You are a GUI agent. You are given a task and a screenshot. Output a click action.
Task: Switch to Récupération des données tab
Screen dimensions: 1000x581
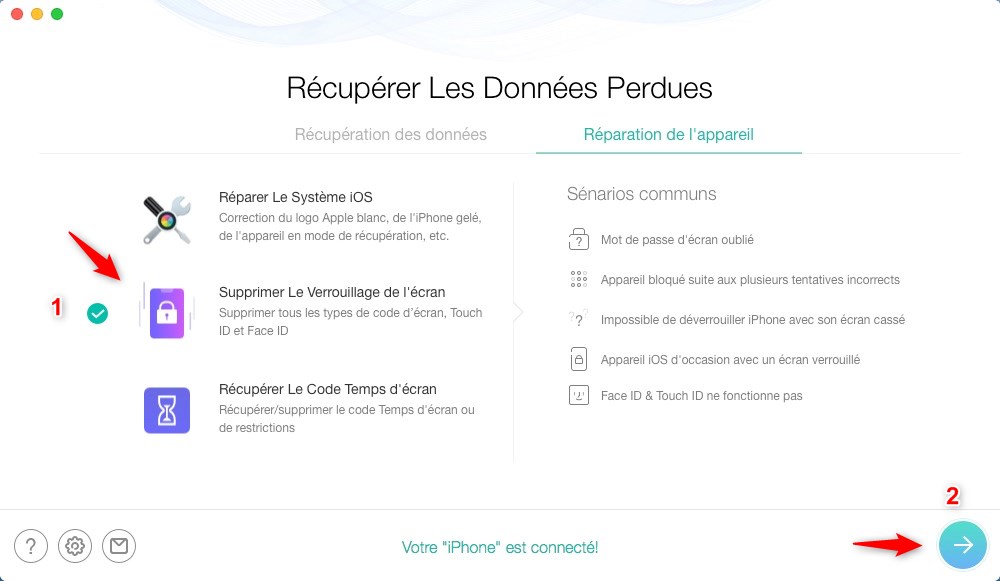pos(390,134)
